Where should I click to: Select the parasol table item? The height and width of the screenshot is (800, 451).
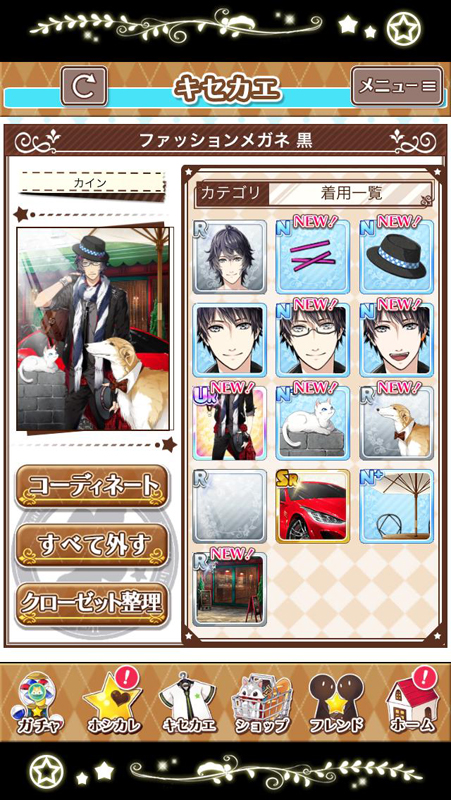click(396, 506)
